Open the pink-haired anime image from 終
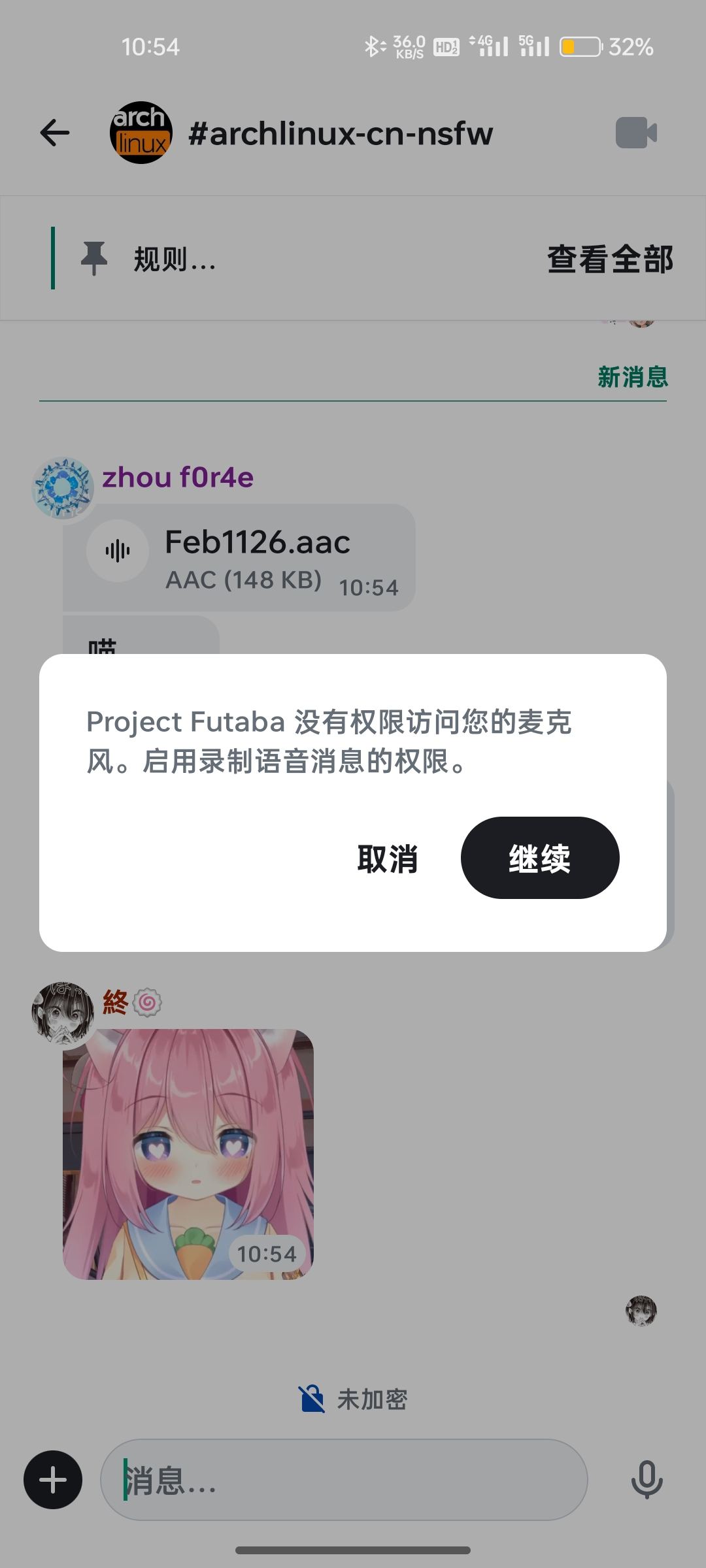 pyautogui.click(x=188, y=1154)
